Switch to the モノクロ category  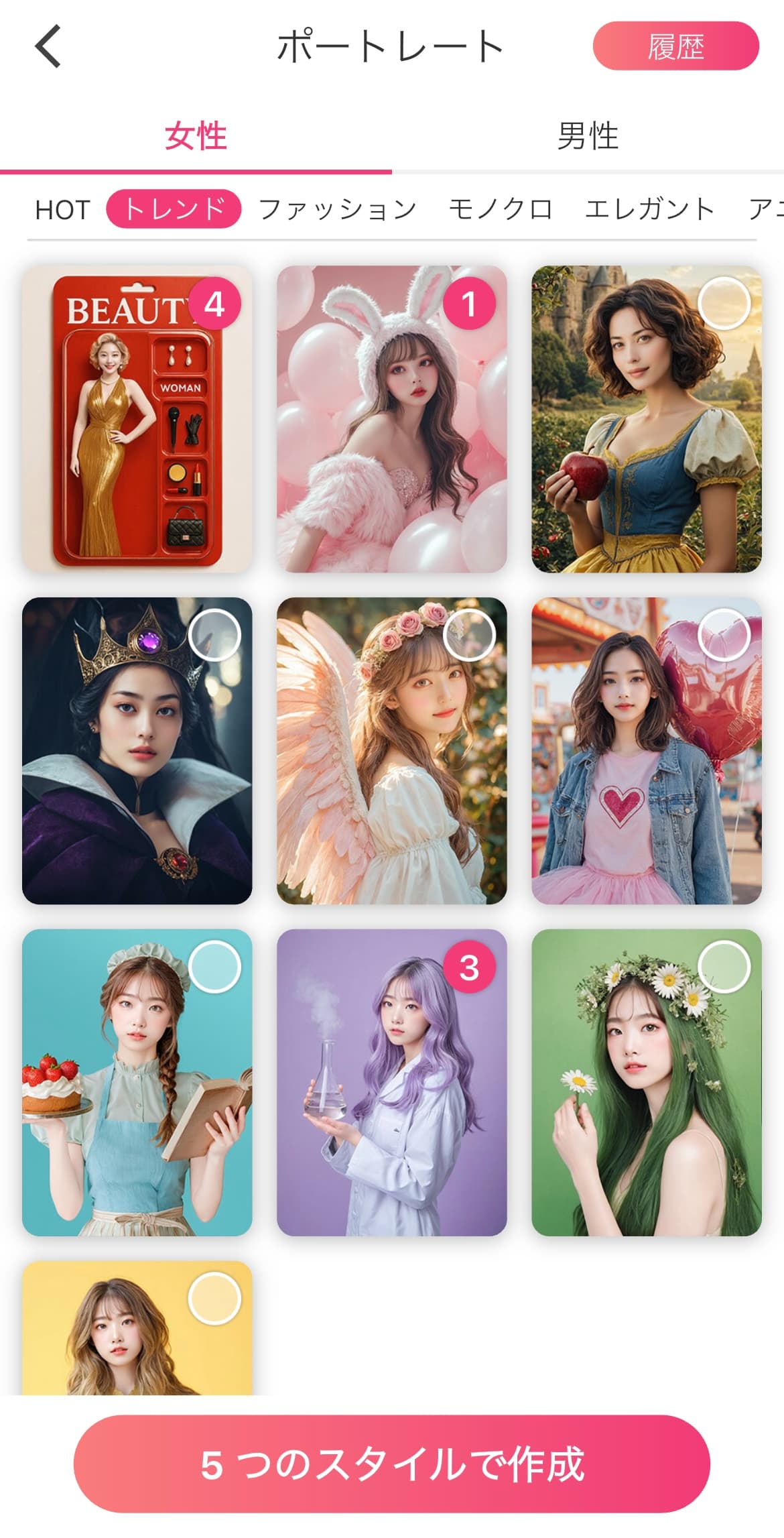500,210
